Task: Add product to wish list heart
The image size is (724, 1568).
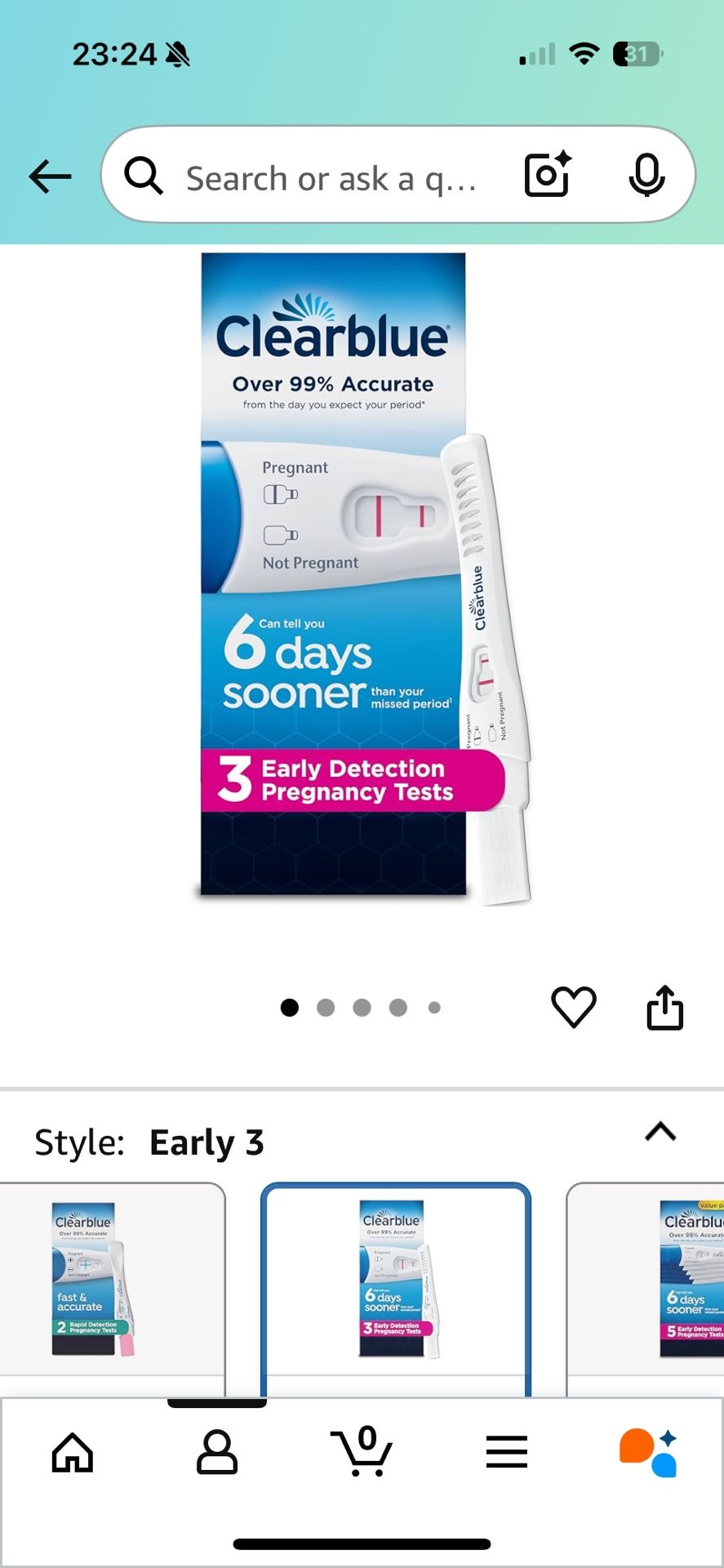Action: 574,1006
